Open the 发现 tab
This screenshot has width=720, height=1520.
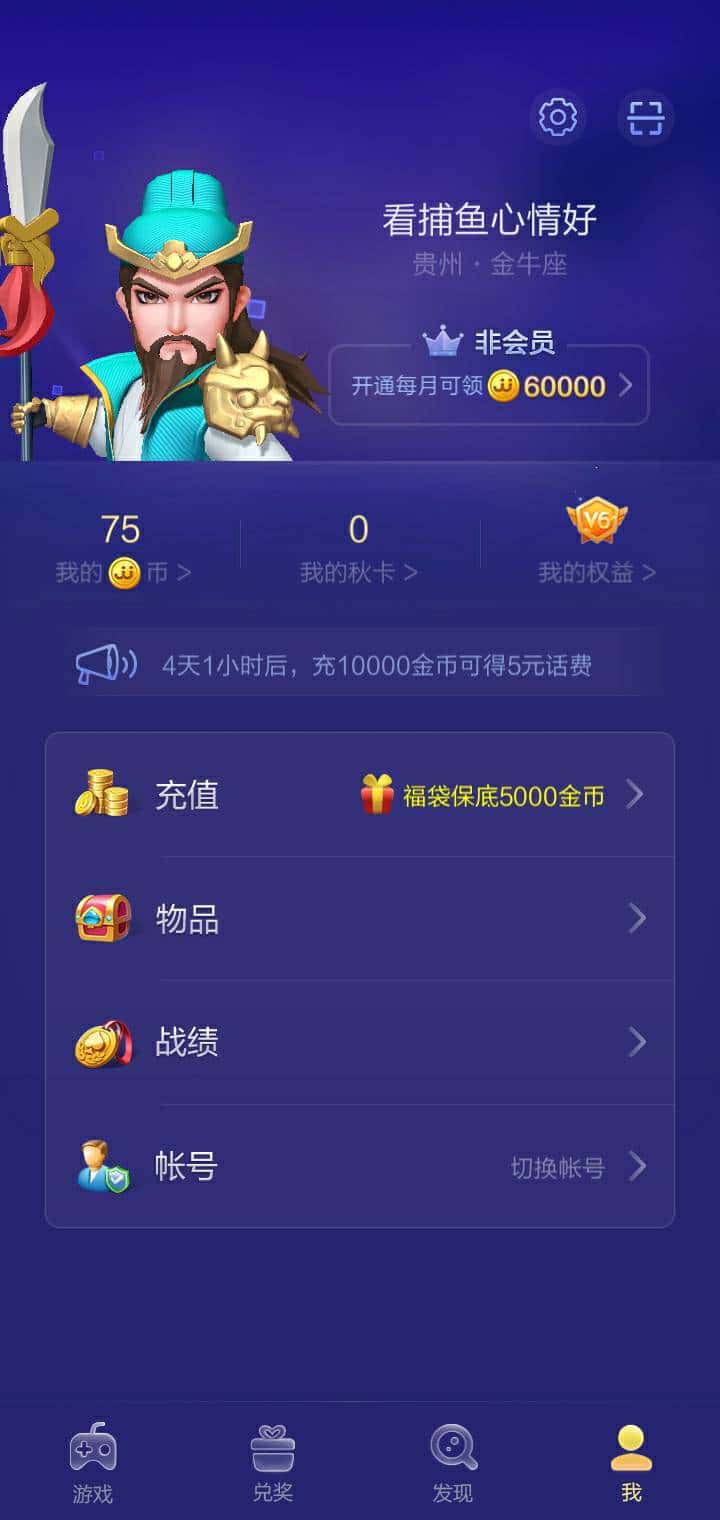(451, 1461)
